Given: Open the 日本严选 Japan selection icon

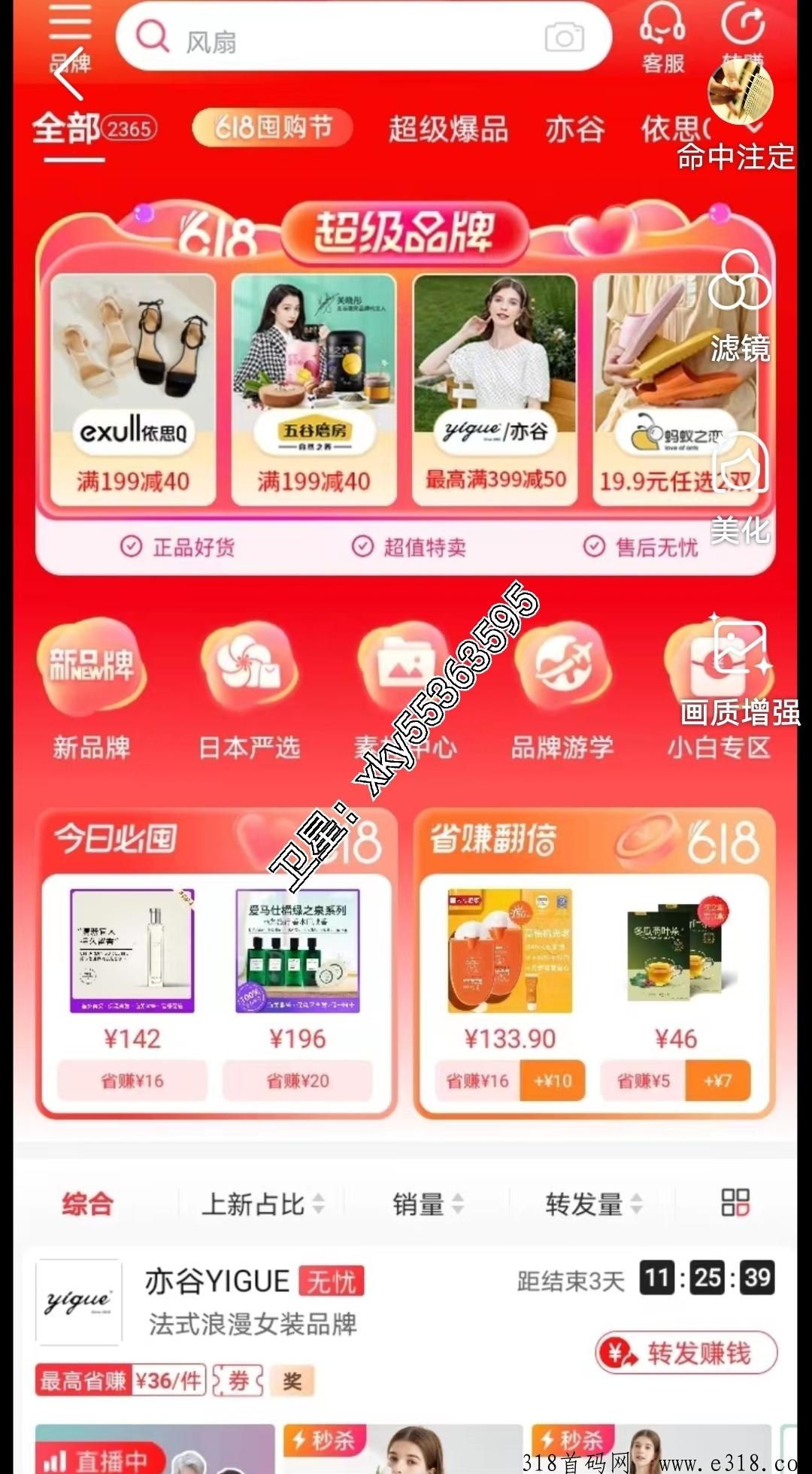Looking at the screenshot, I should click(x=248, y=692).
